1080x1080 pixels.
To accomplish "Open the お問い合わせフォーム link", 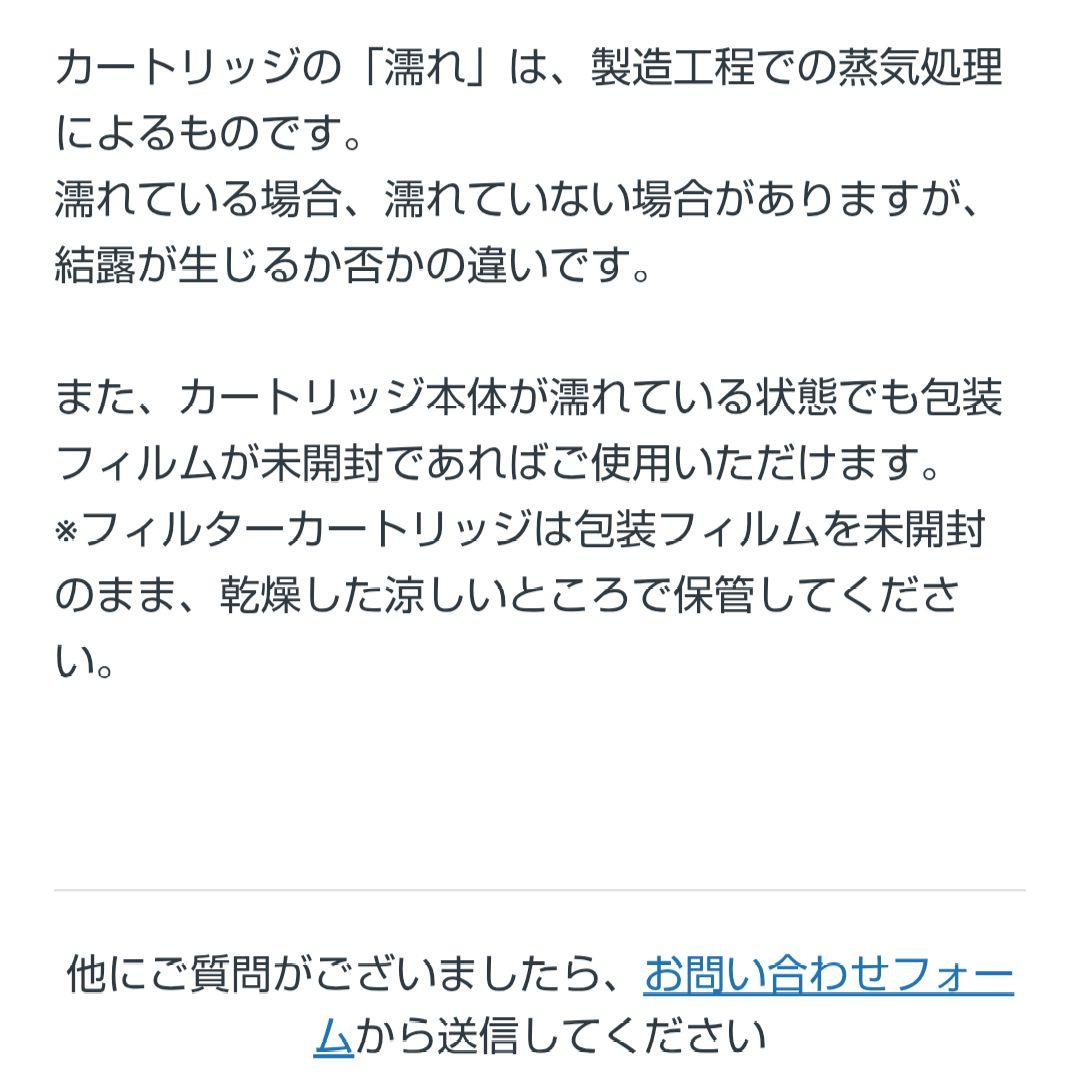I will click(829, 975).
